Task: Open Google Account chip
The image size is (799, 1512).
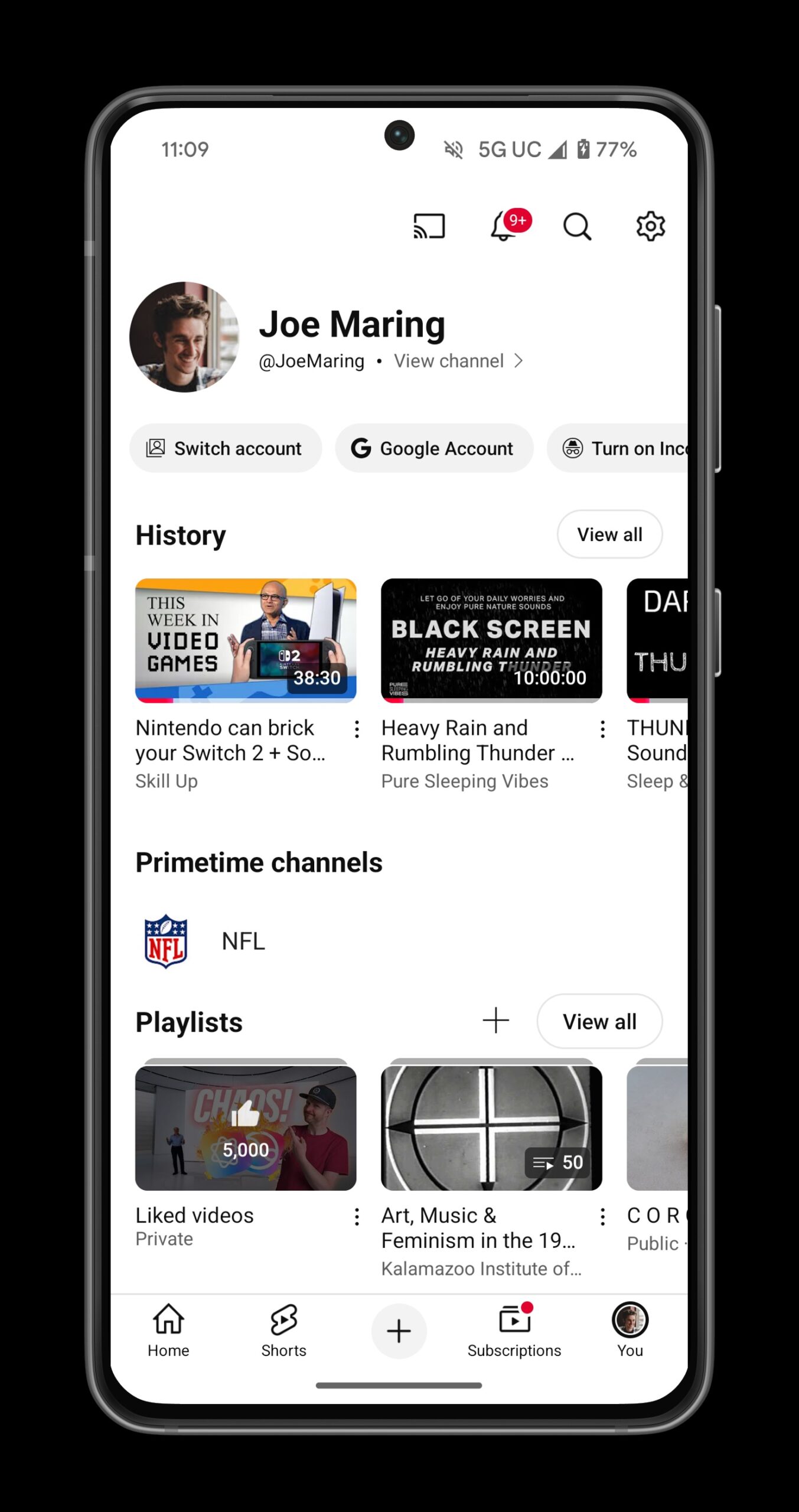Action: (434, 448)
